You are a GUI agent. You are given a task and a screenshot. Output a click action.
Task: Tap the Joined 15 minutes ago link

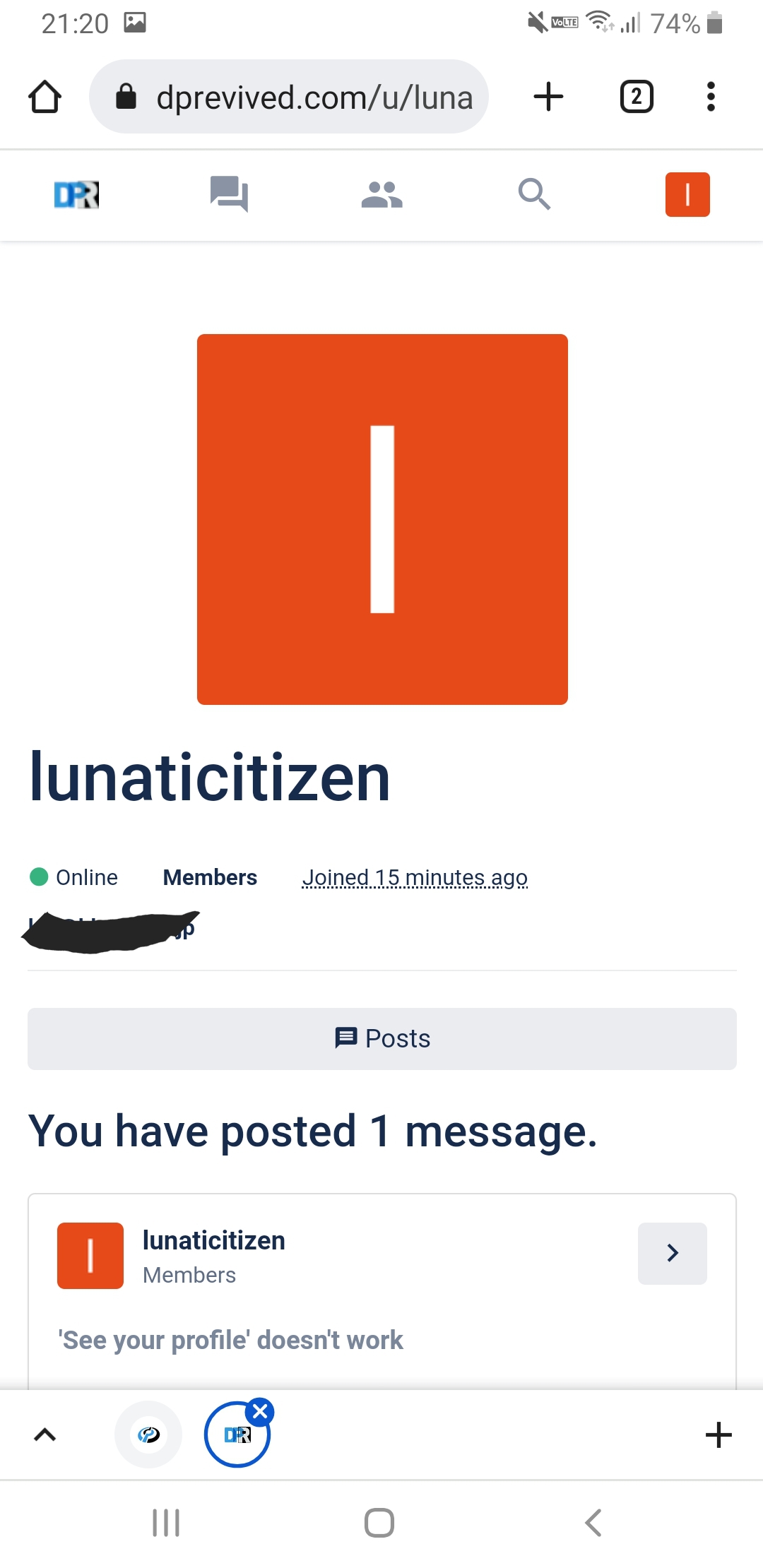415,877
